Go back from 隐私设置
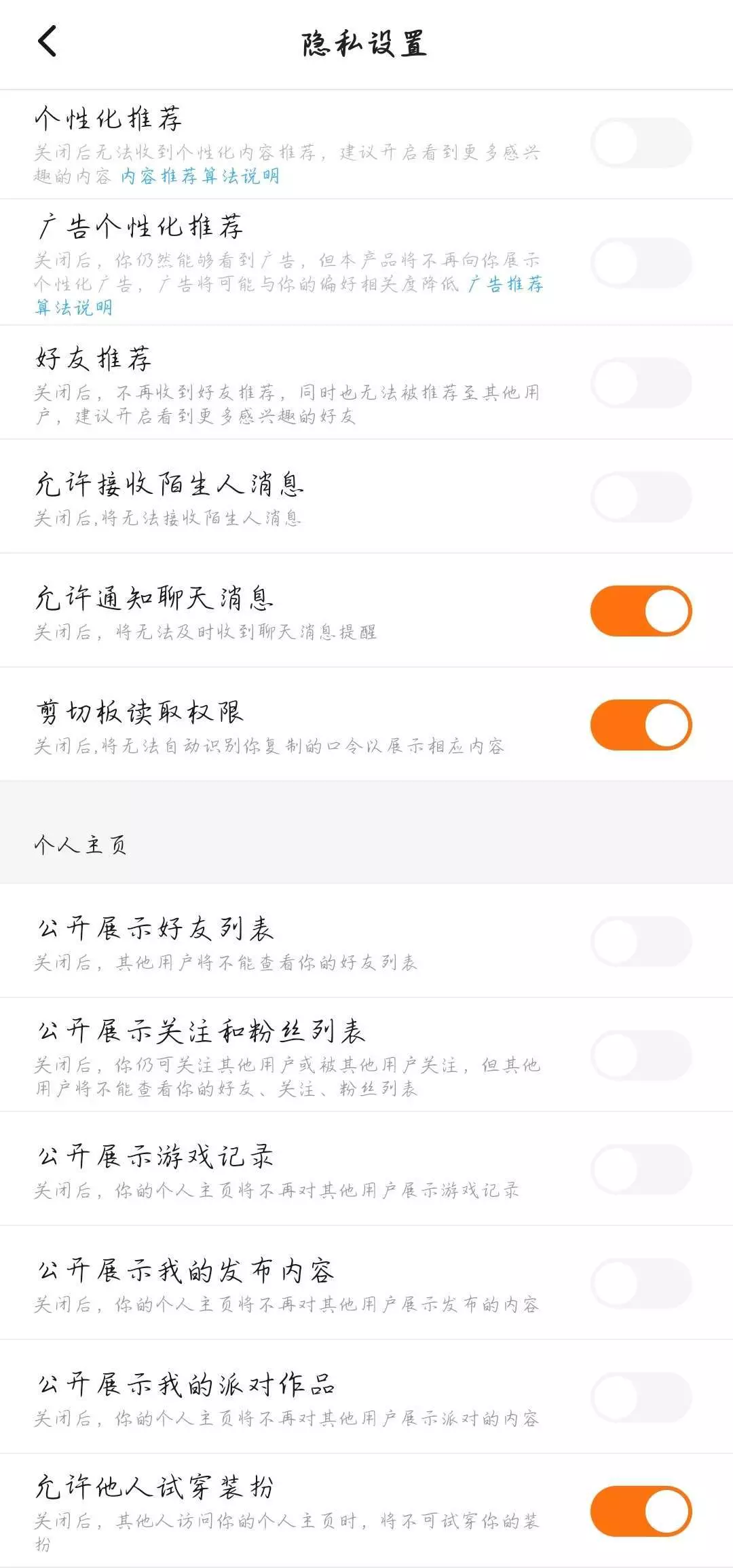Screen dimensions: 733x1568 pyautogui.click(x=47, y=41)
